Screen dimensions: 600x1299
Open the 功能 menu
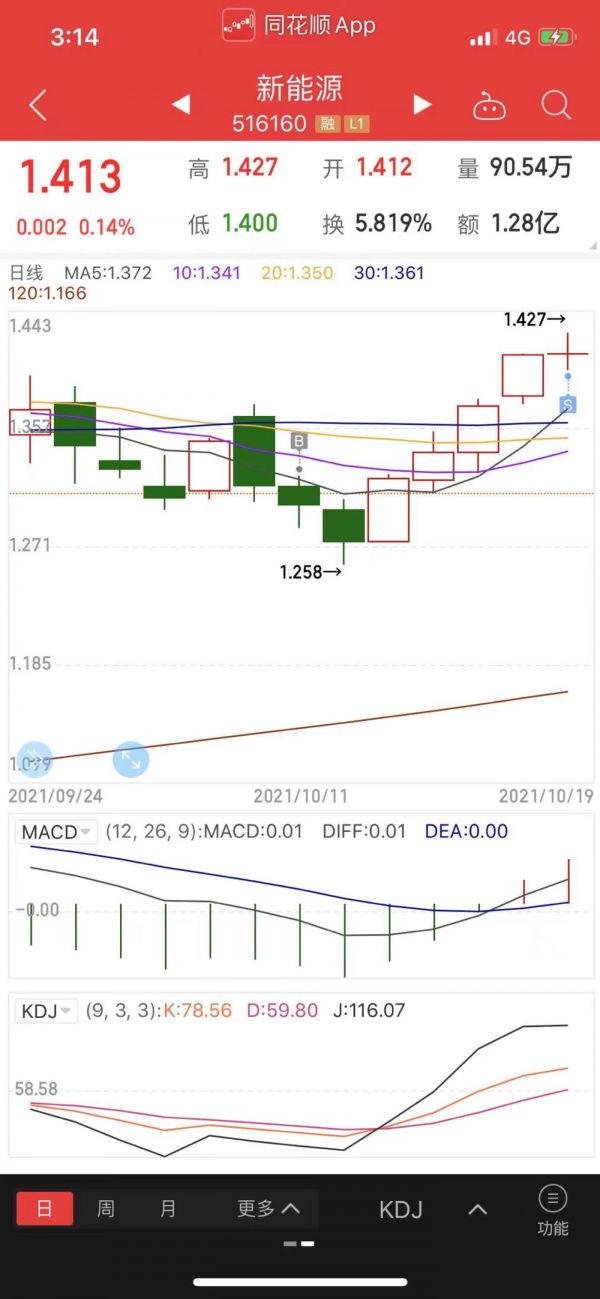pyautogui.click(x=552, y=1210)
